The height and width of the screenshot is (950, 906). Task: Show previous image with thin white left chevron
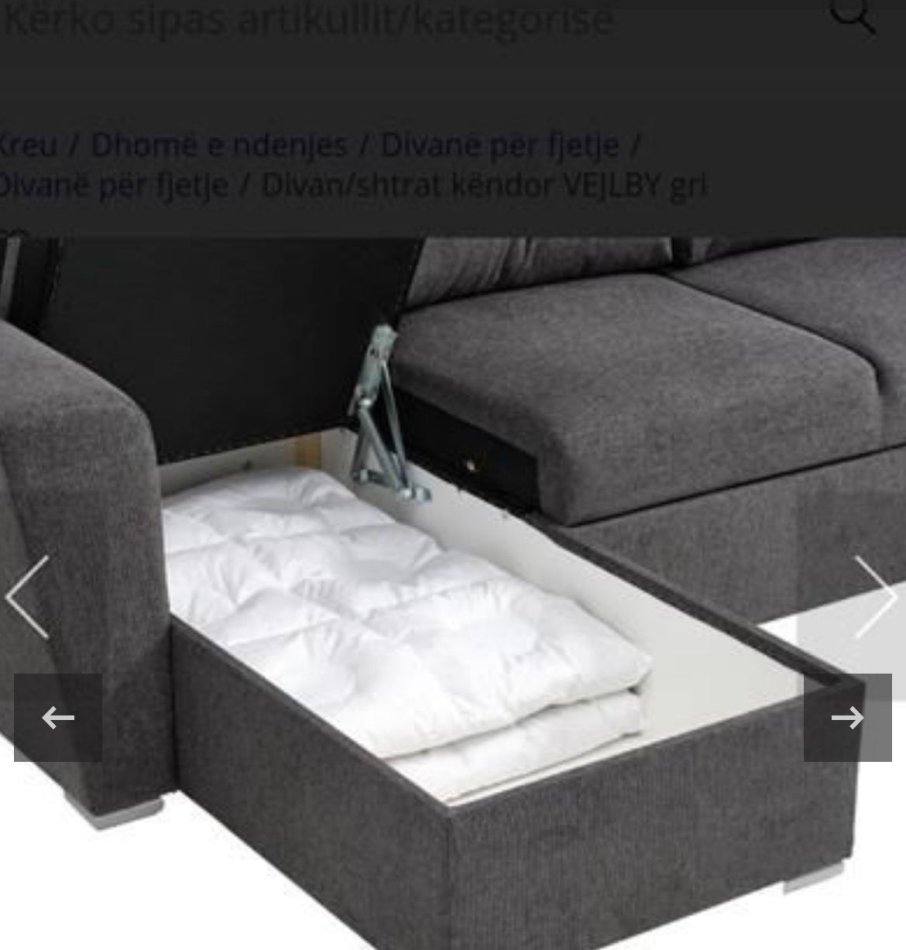(x=28, y=597)
